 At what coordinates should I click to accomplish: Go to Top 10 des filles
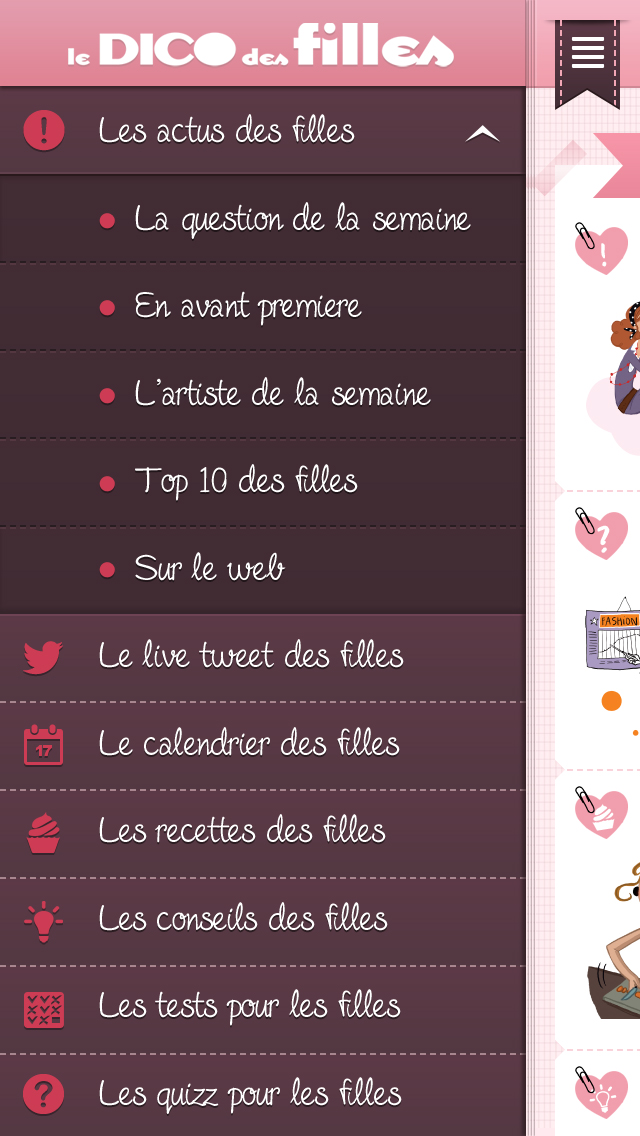(262, 483)
